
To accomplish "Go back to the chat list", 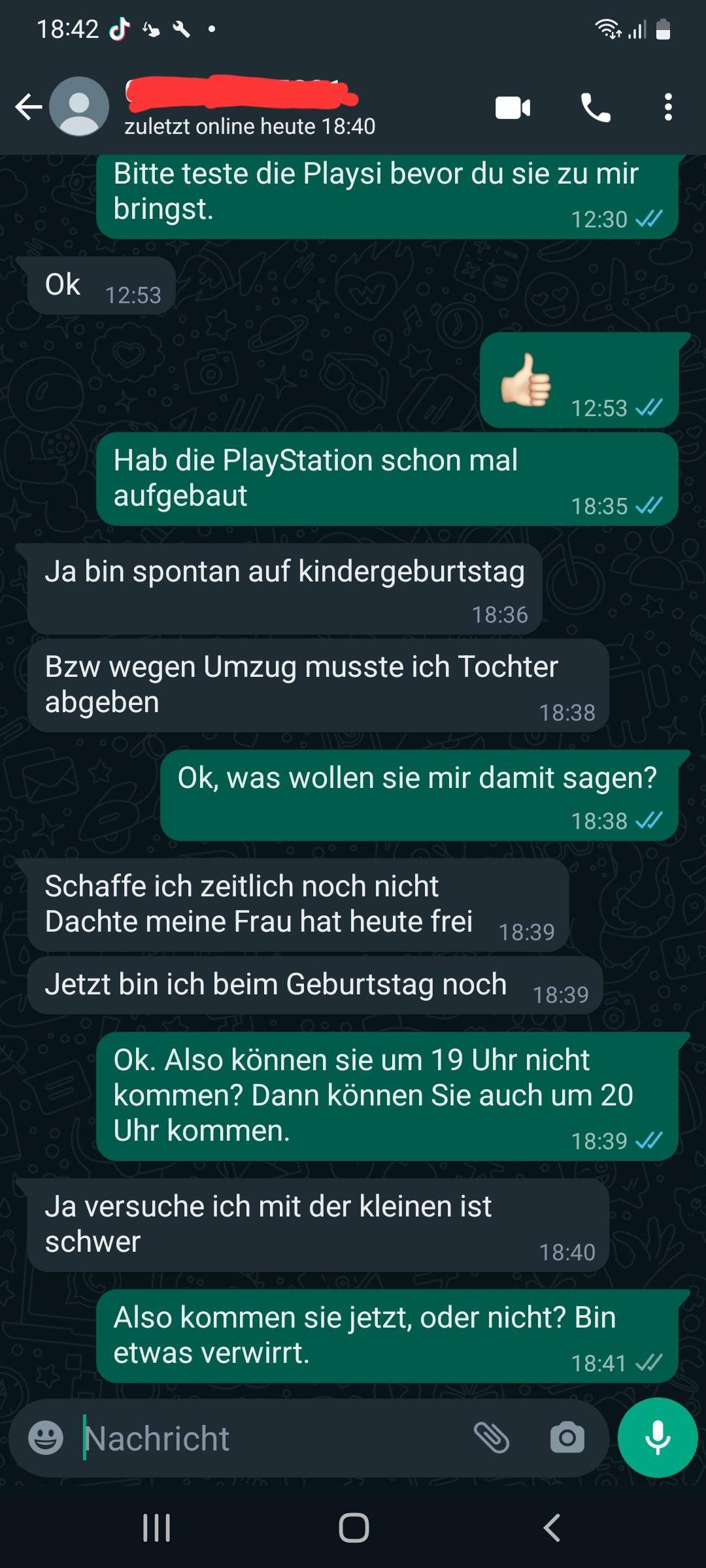I will coord(28,107).
